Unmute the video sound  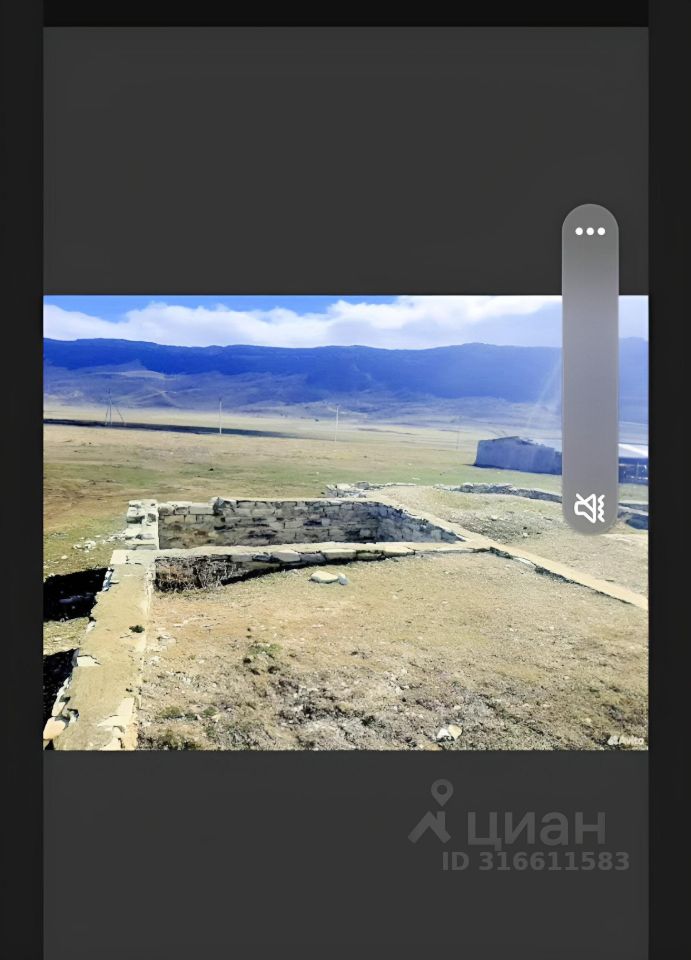click(589, 508)
